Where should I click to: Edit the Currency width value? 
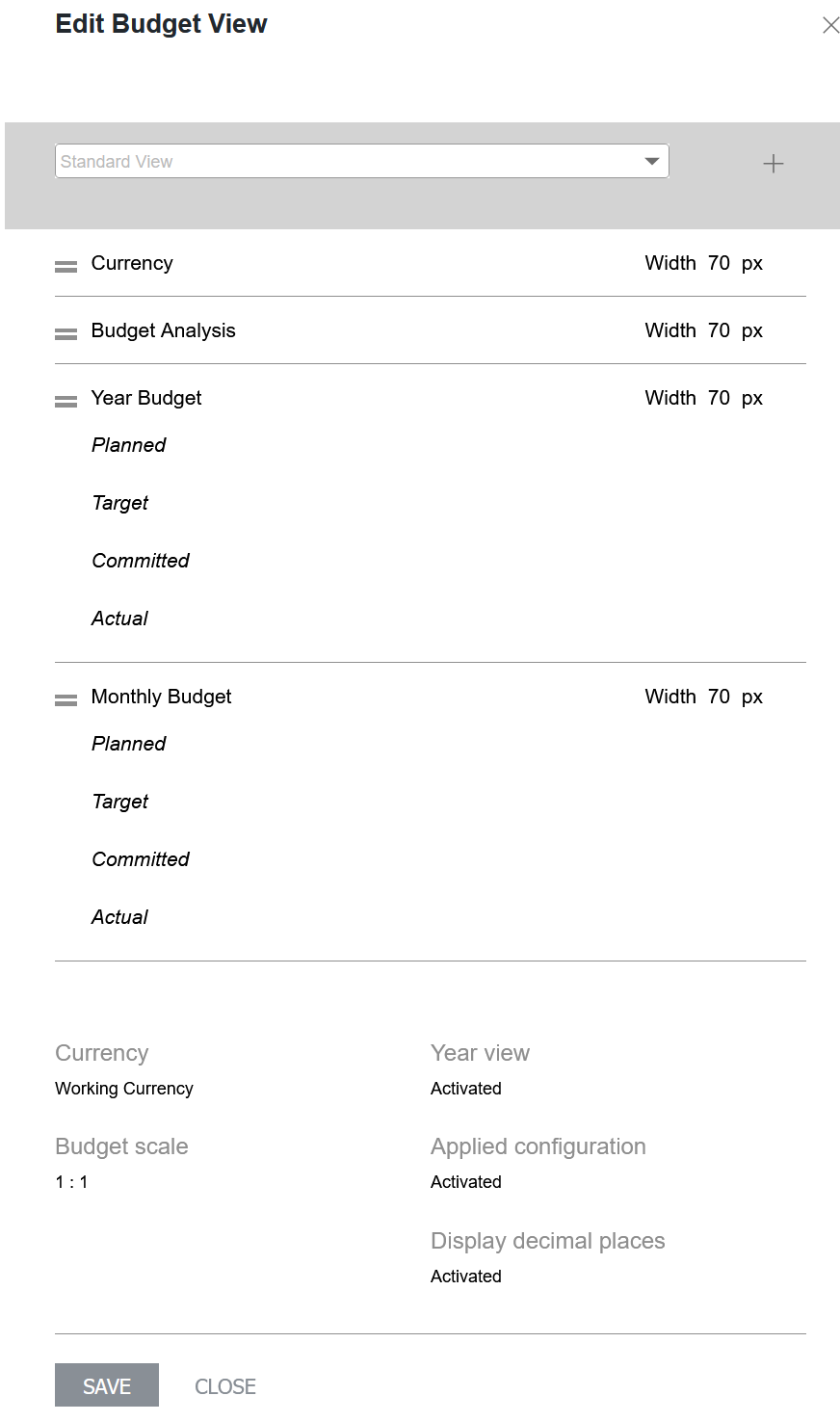719,263
